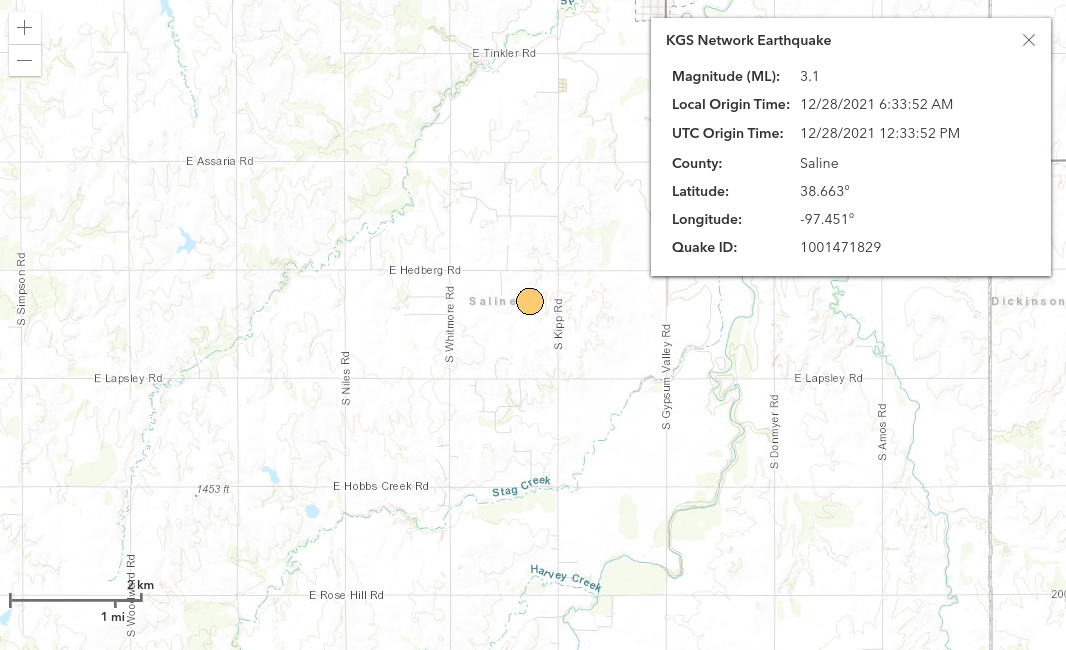Zoom out of the map
The image size is (1066, 650).
point(25,60)
